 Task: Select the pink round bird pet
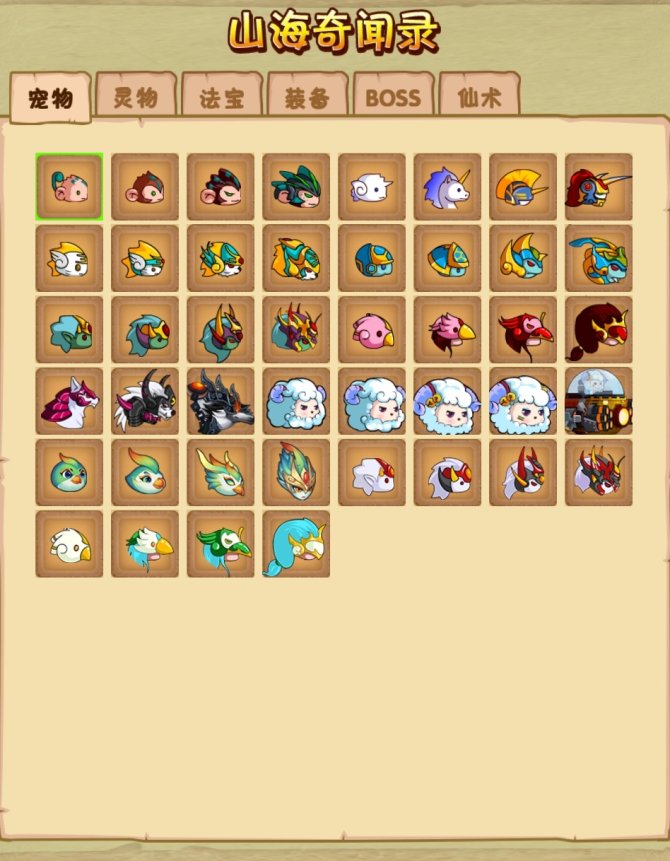(371, 330)
